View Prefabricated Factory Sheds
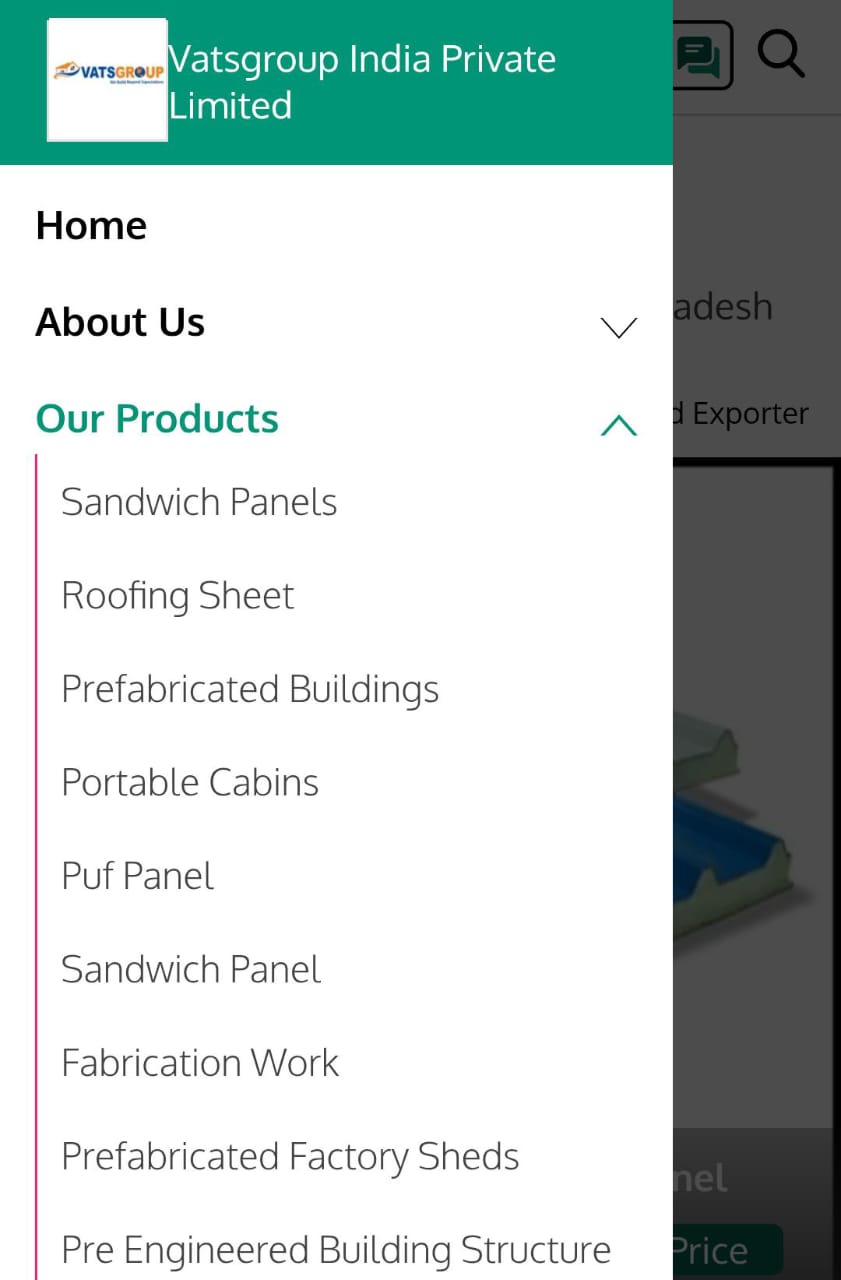841x1280 pixels. pos(290,1157)
